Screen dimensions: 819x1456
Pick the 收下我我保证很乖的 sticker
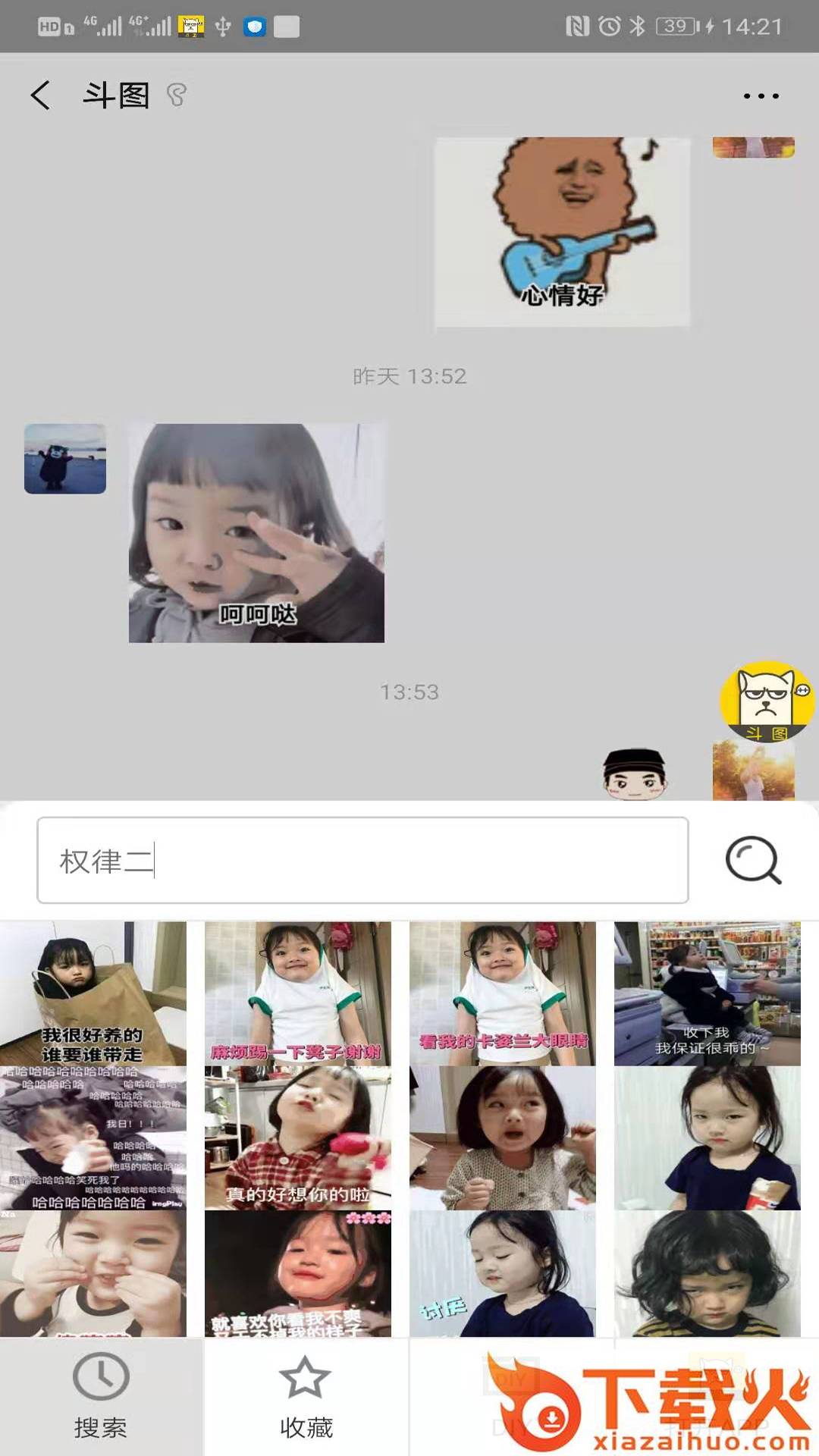[x=708, y=993]
